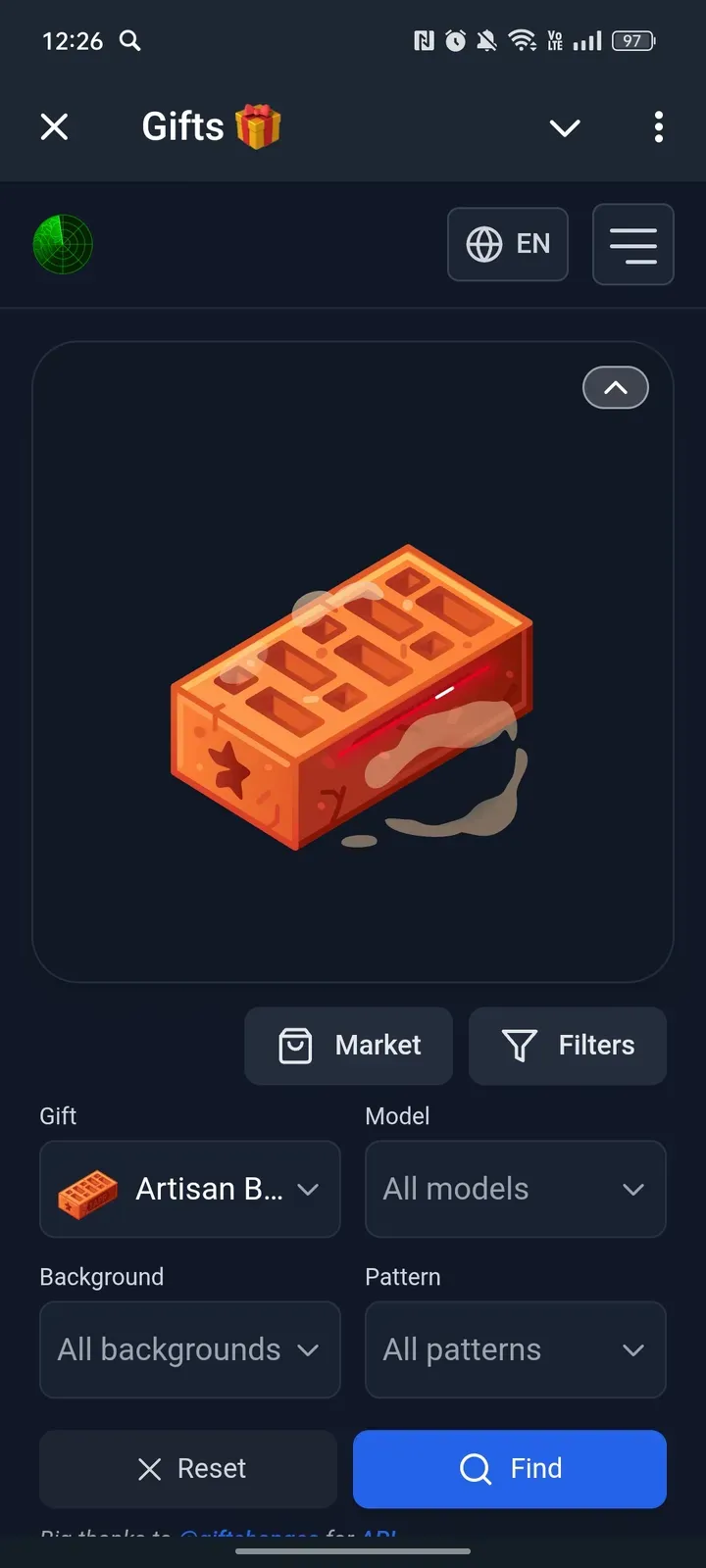706x1568 pixels.
Task: Choose a pattern from All patterns
Action: pos(516,1349)
